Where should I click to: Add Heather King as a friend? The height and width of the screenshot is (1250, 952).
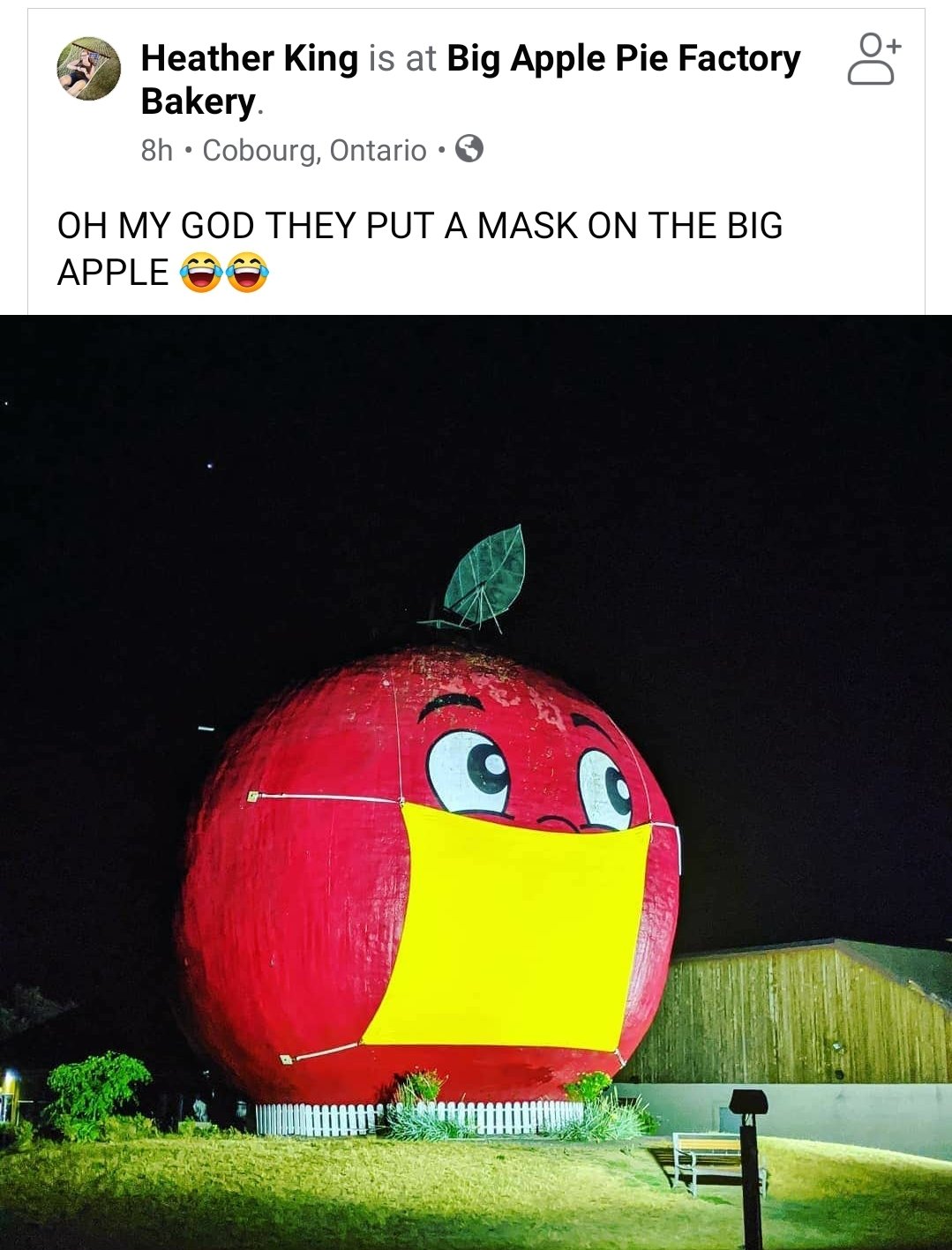(873, 59)
